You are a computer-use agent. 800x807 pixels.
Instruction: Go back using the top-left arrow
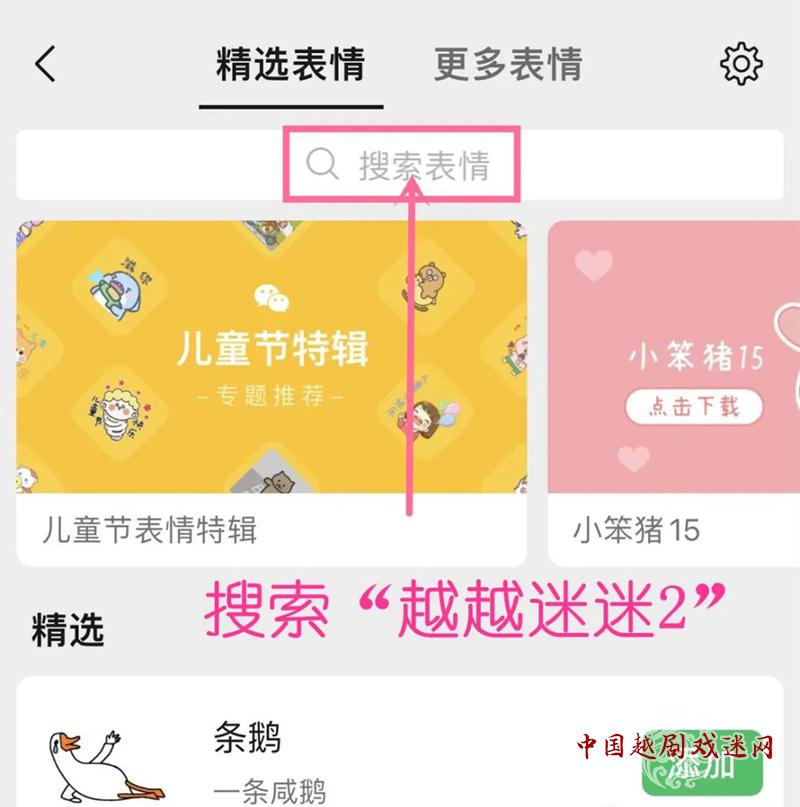[x=45, y=64]
